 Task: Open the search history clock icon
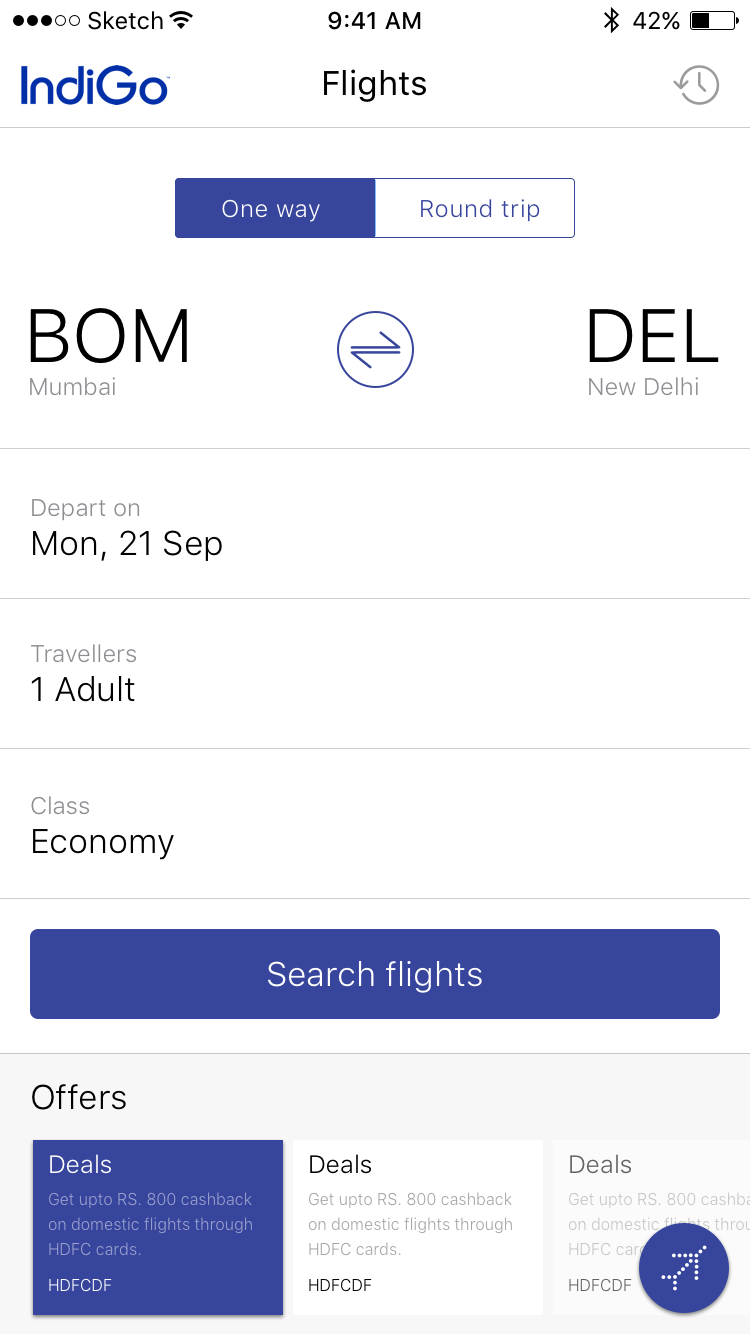click(697, 85)
